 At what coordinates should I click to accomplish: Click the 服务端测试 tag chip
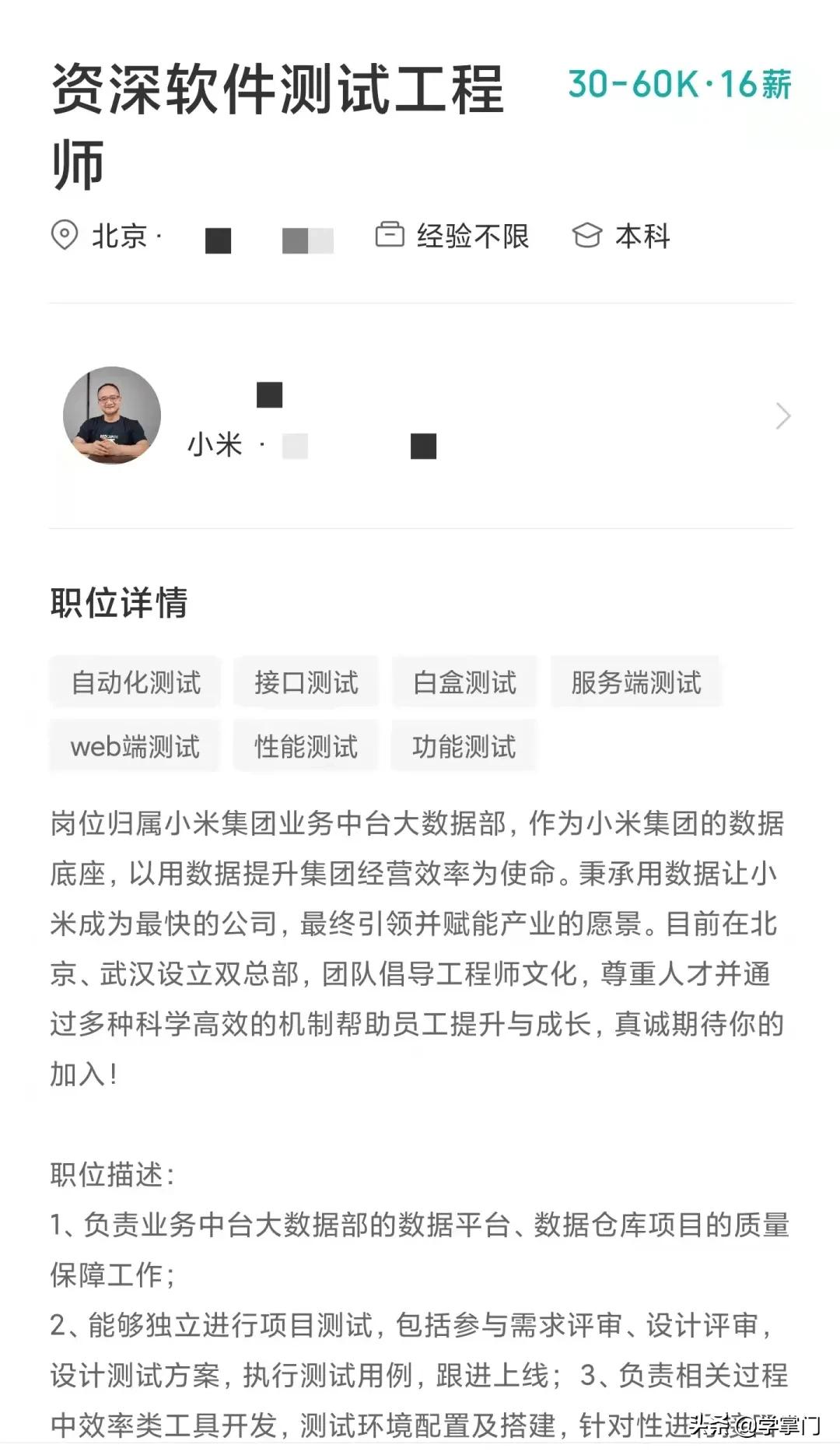tap(635, 682)
